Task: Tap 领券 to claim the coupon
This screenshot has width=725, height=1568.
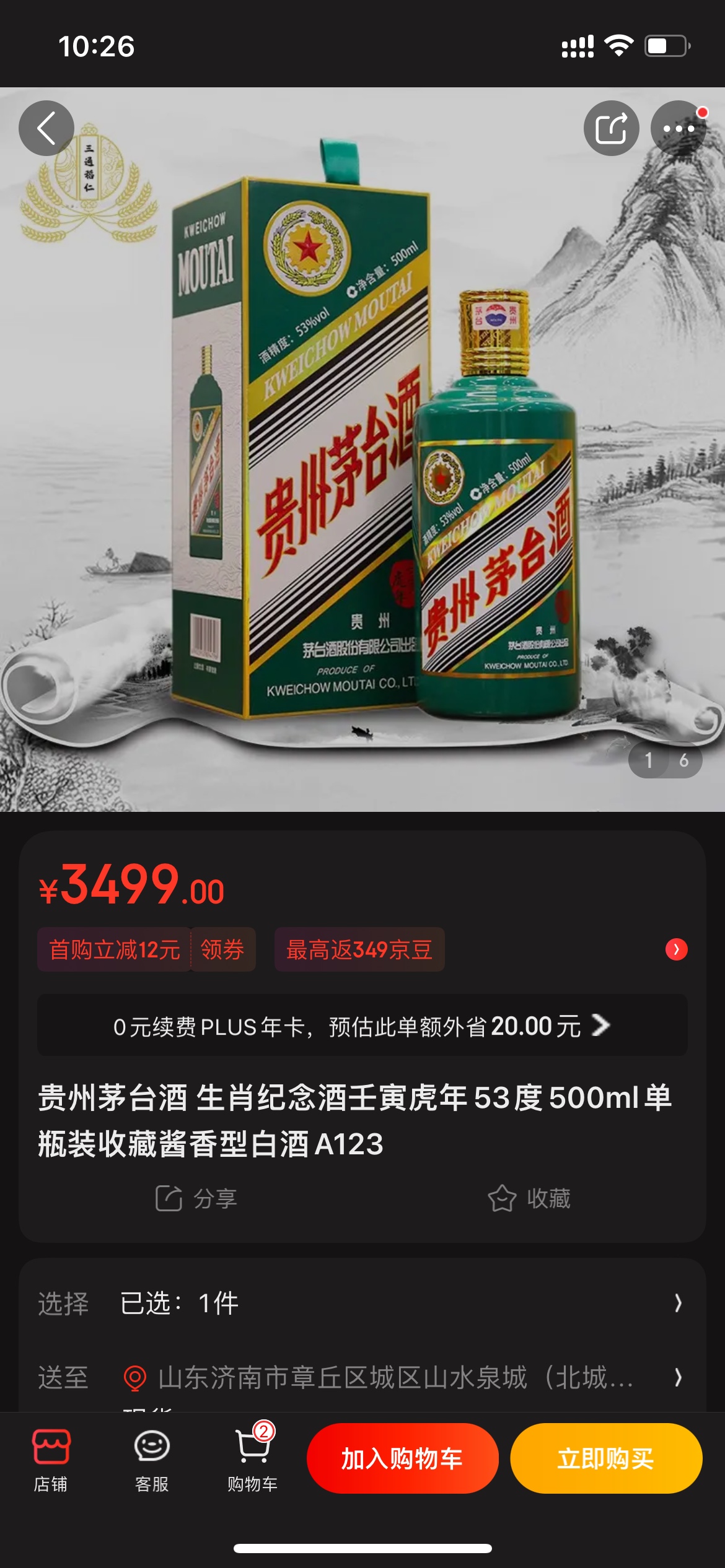Action: (x=222, y=949)
